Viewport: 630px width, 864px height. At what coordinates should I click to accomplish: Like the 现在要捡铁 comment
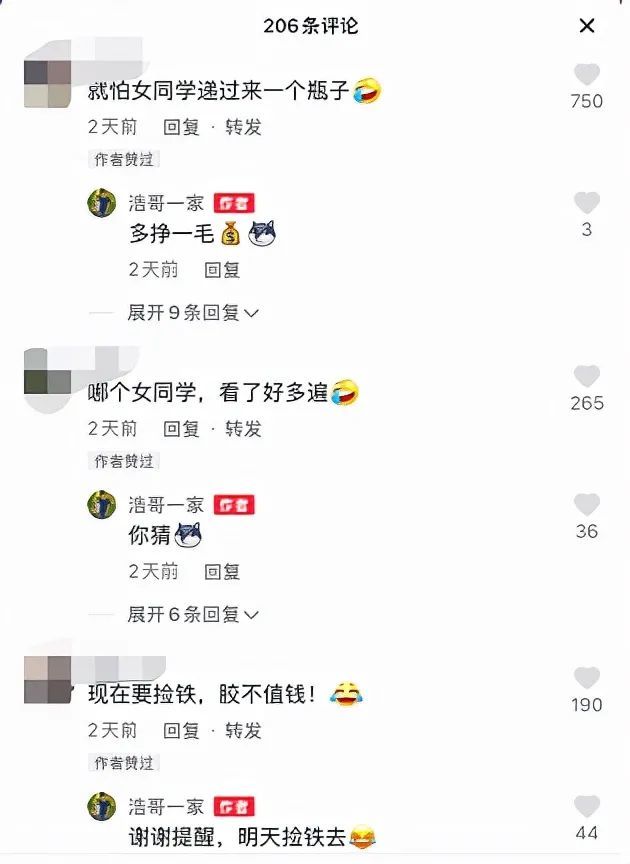pos(587,679)
